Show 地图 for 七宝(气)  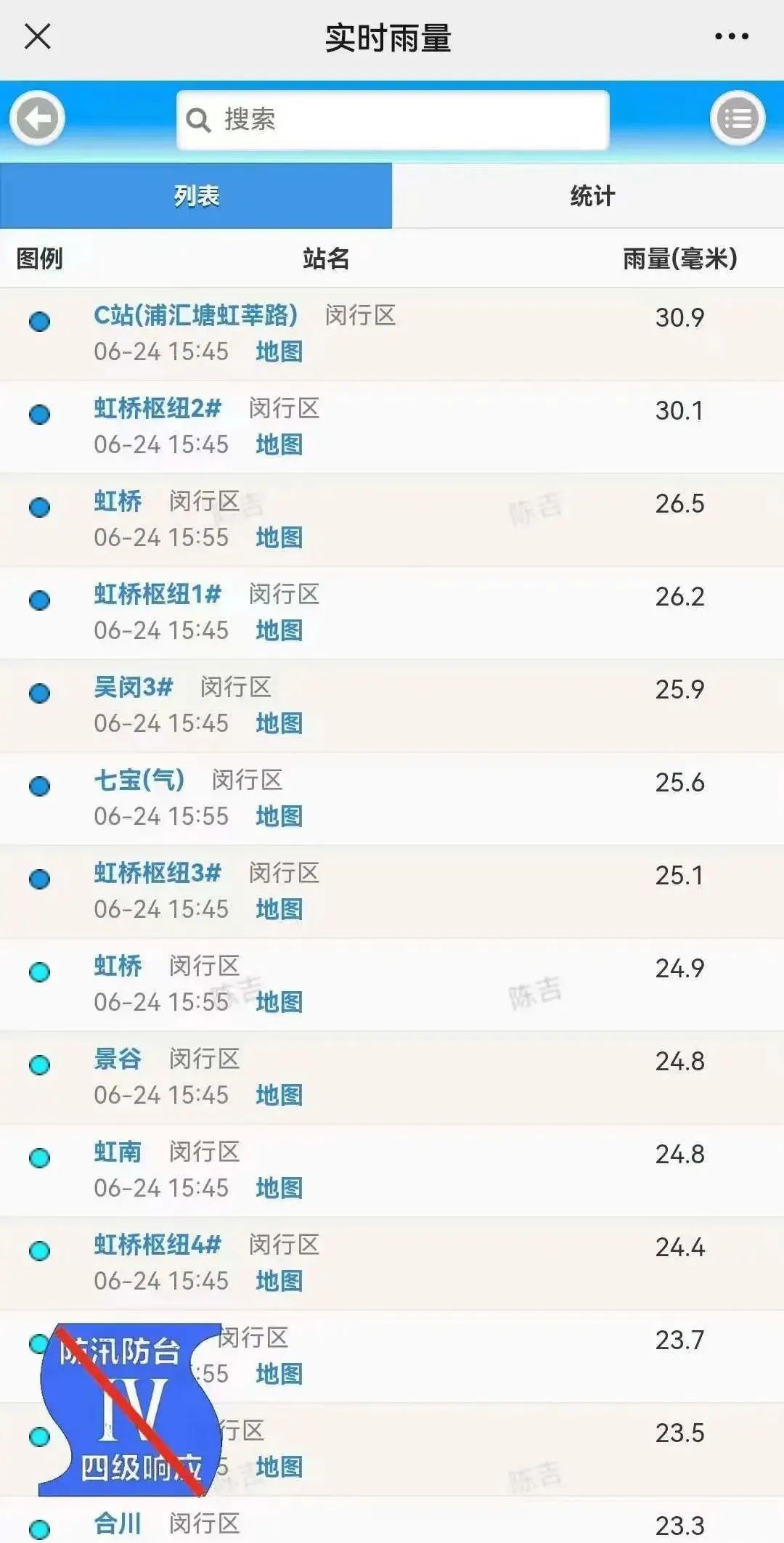pos(279,817)
